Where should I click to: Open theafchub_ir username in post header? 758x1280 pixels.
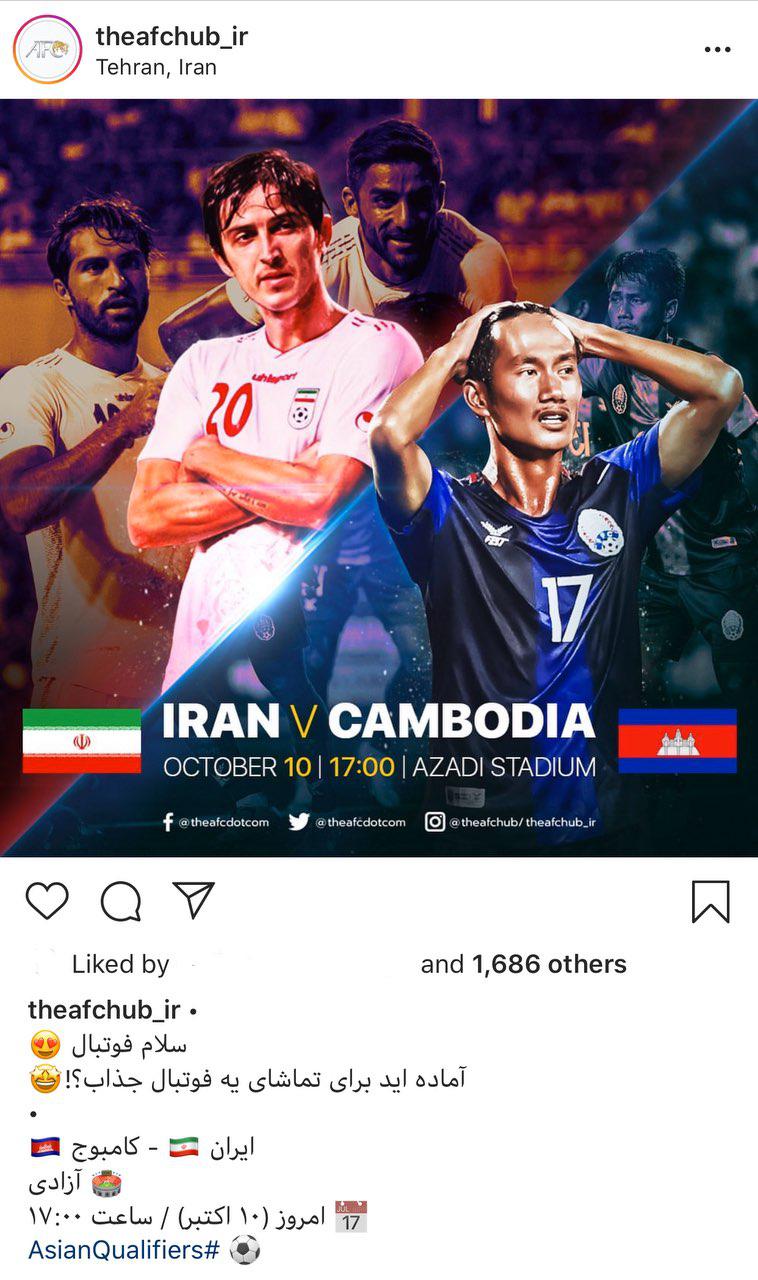click(171, 36)
